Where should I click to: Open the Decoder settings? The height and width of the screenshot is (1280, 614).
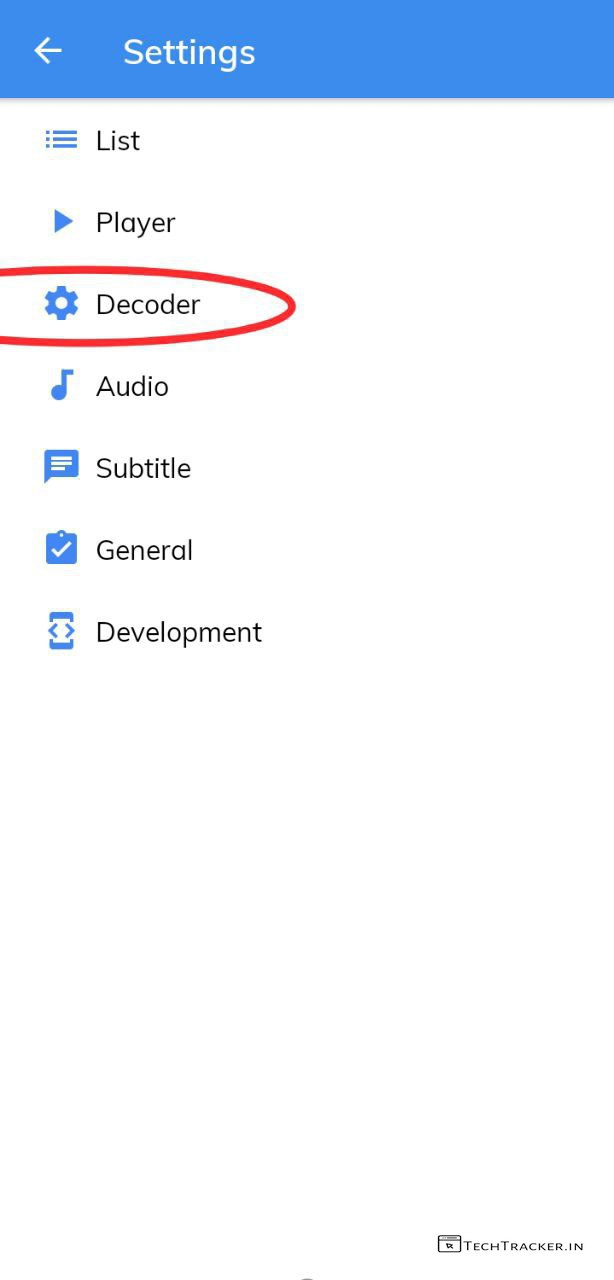pos(147,304)
